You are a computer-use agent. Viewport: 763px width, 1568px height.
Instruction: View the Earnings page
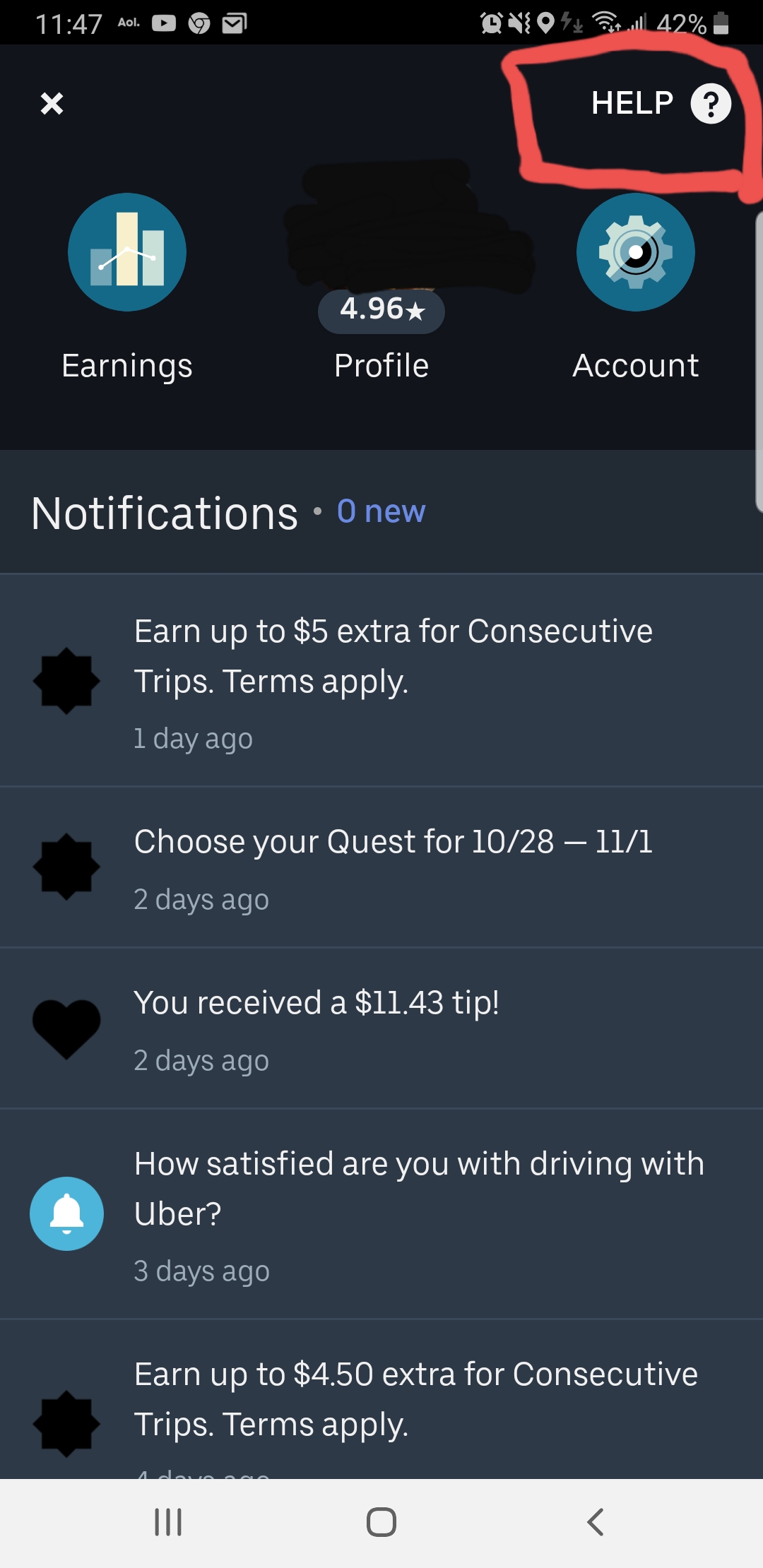127,283
